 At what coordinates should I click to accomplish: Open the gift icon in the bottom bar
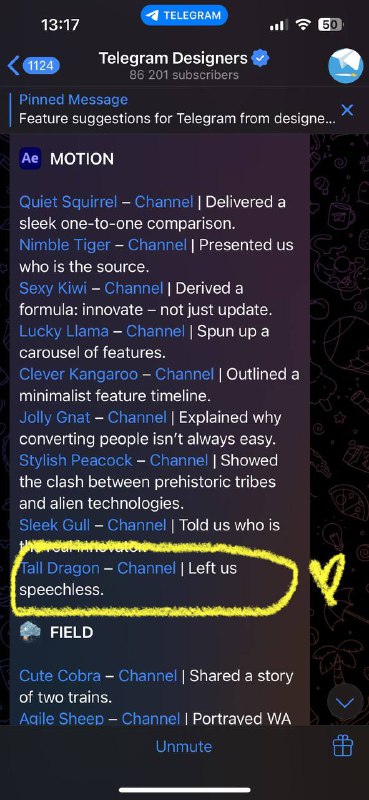[x=342, y=746]
